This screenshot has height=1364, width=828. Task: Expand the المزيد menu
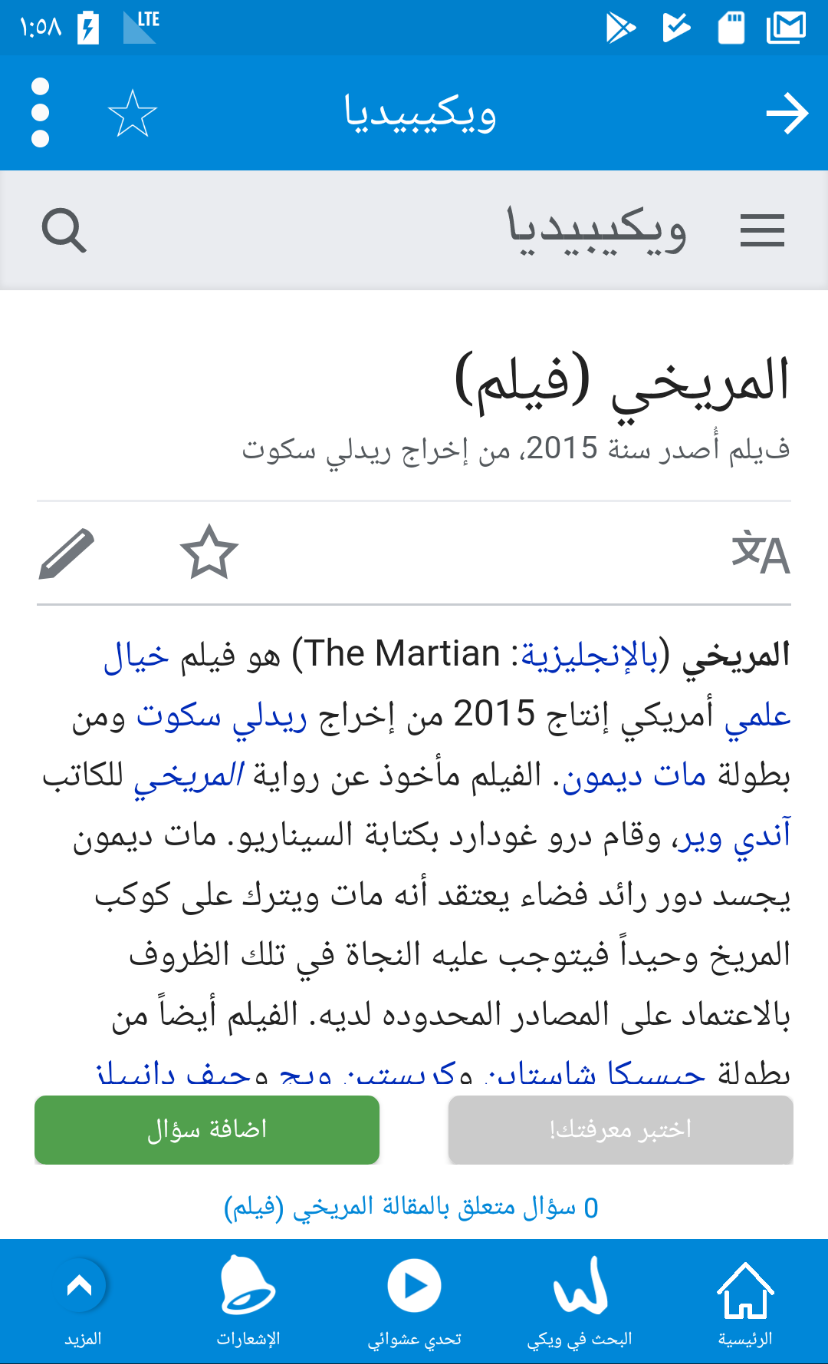pyautogui.click(x=82, y=1301)
